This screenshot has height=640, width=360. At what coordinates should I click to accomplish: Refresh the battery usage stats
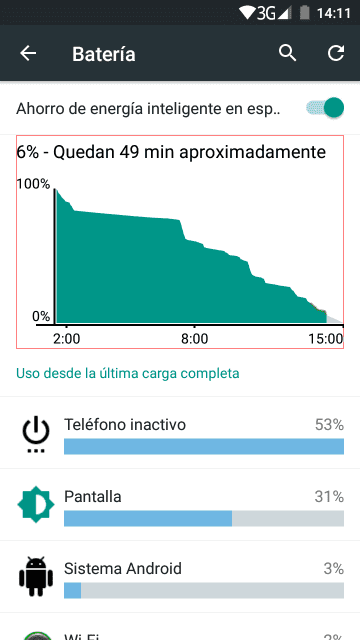pyautogui.click(x=336, y=53)
